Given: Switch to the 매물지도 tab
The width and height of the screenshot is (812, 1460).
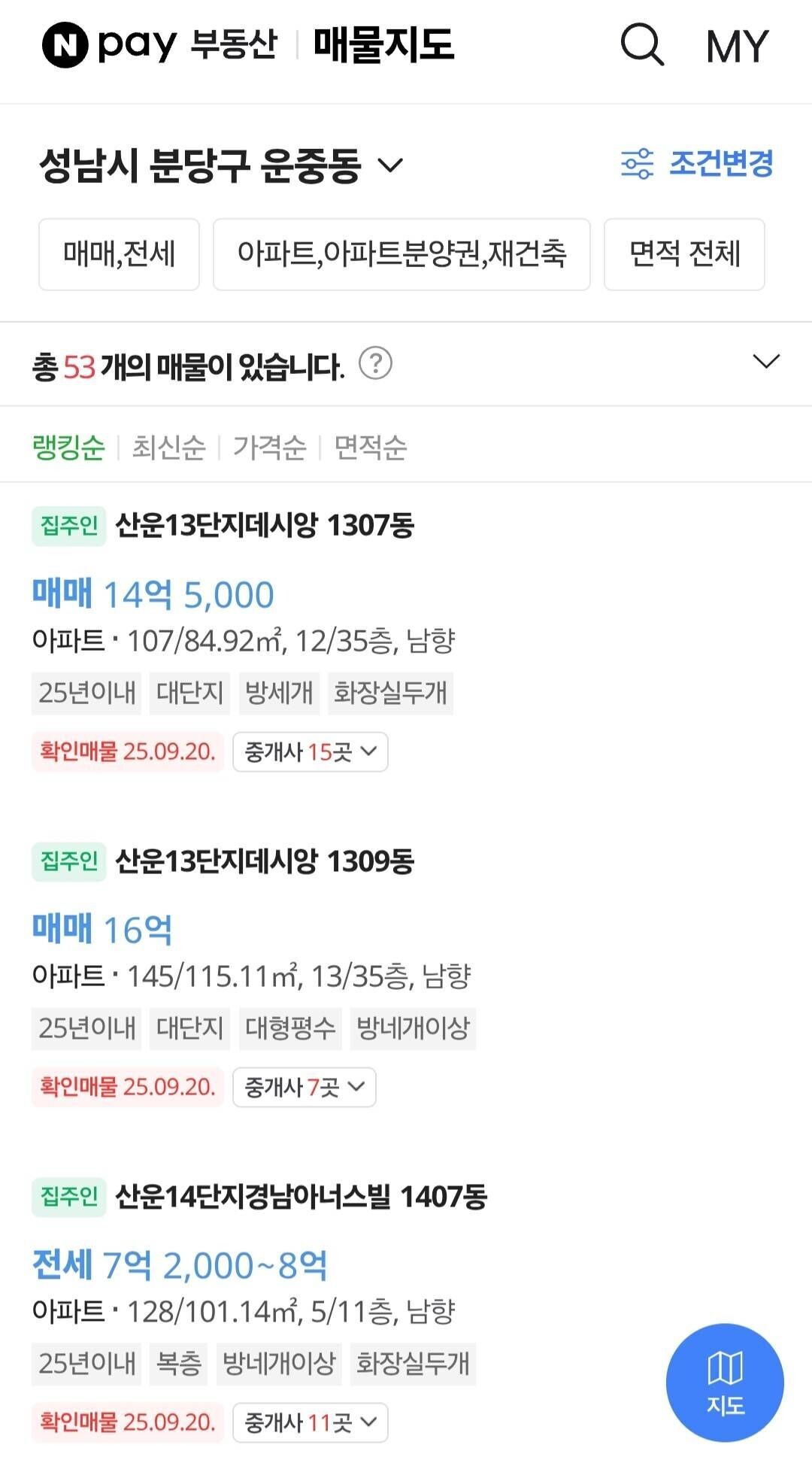Looking at the screenshot, I should pyautogui.click(x=379, y=45).
